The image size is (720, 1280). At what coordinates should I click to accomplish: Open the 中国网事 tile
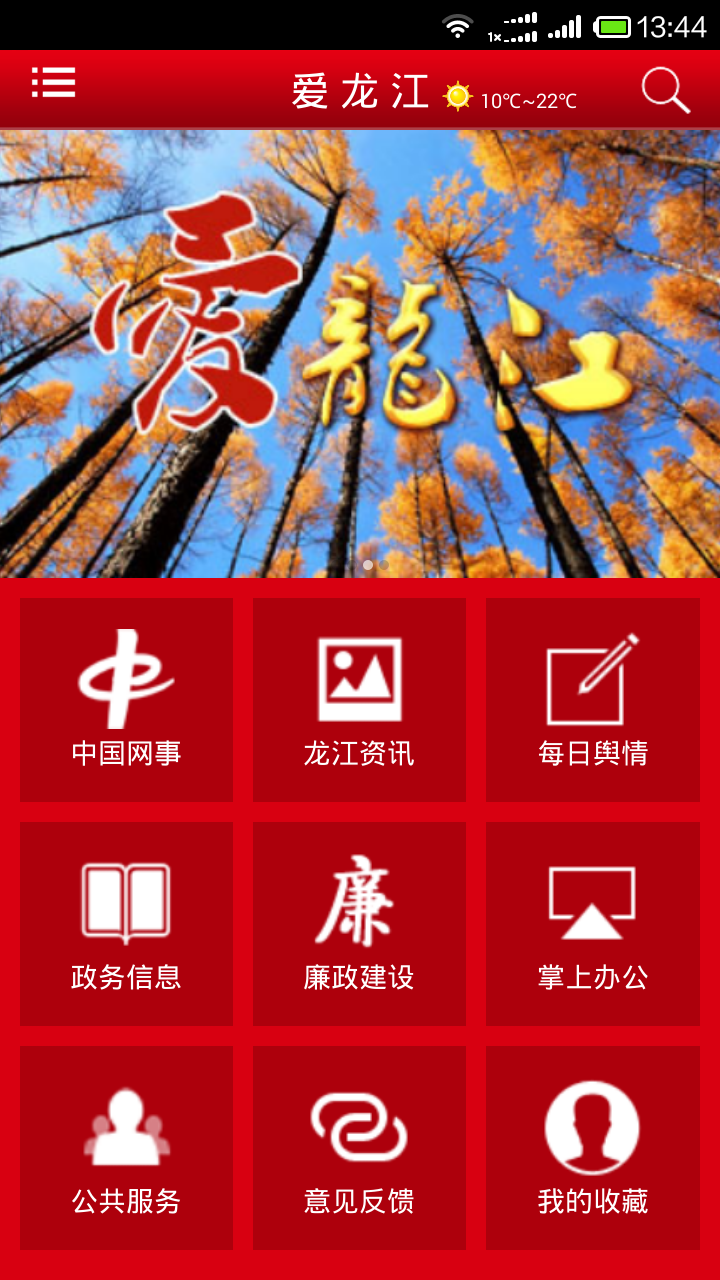tap(126, 700)
